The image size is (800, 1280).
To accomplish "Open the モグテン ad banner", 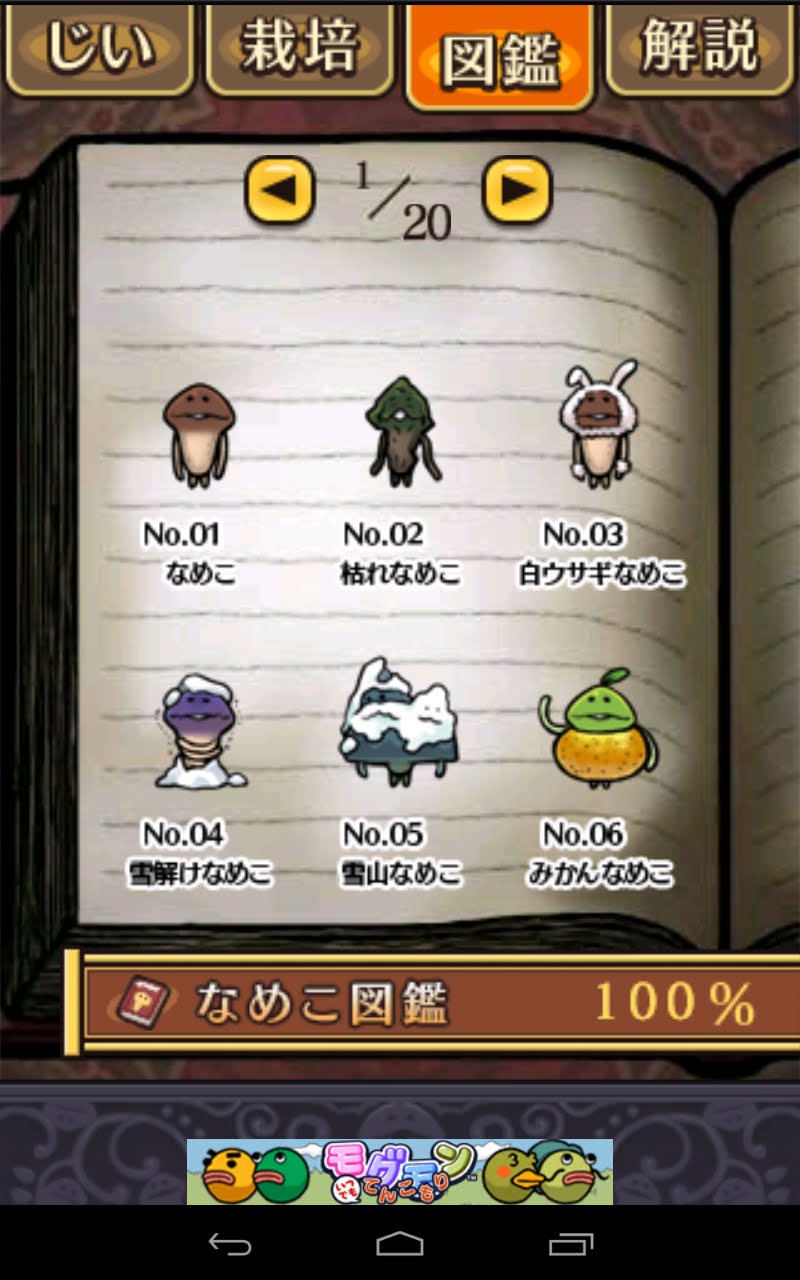I will click(x=400, y=1171).
